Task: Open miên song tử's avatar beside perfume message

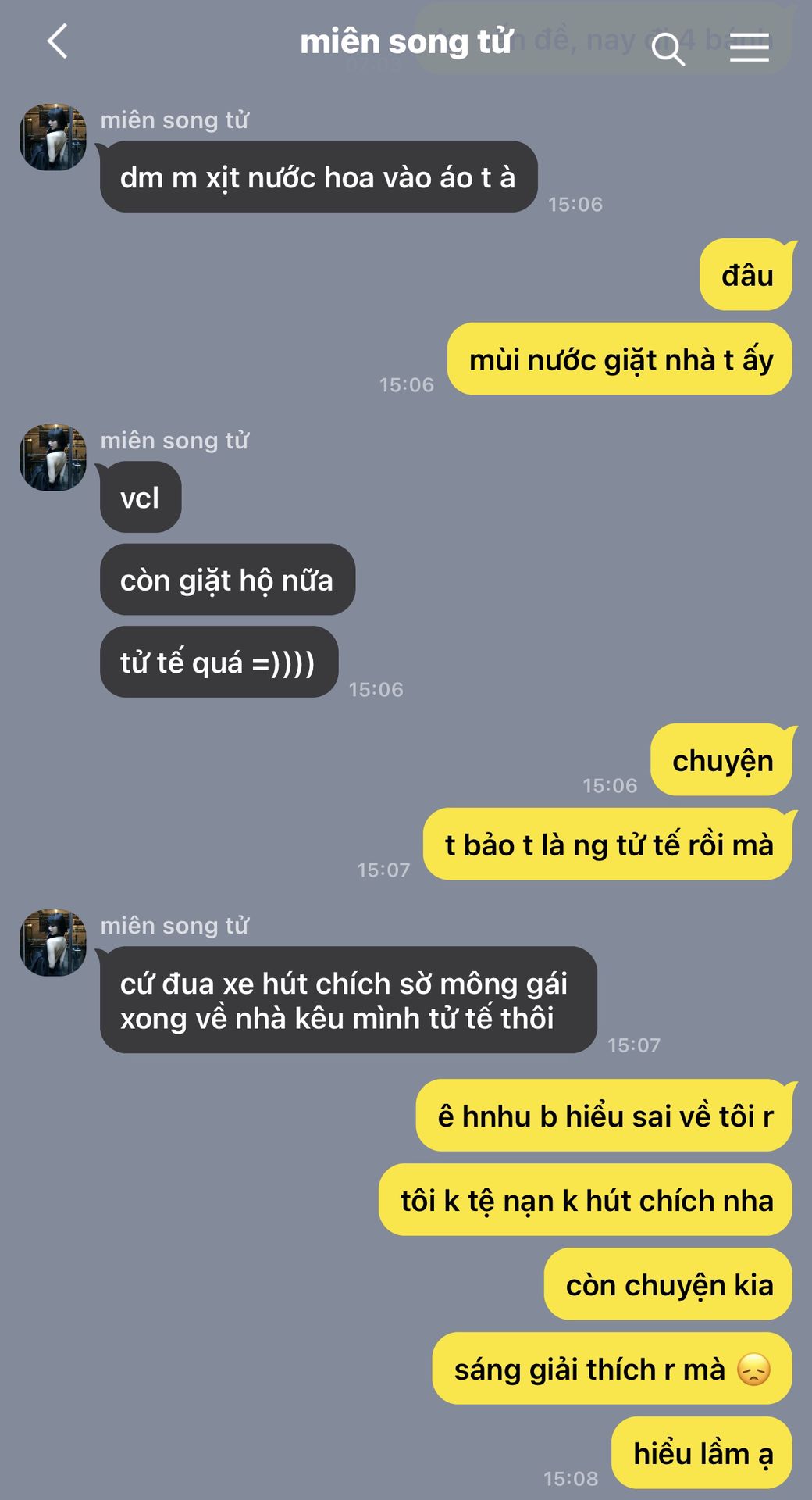Action: (53, 137)
